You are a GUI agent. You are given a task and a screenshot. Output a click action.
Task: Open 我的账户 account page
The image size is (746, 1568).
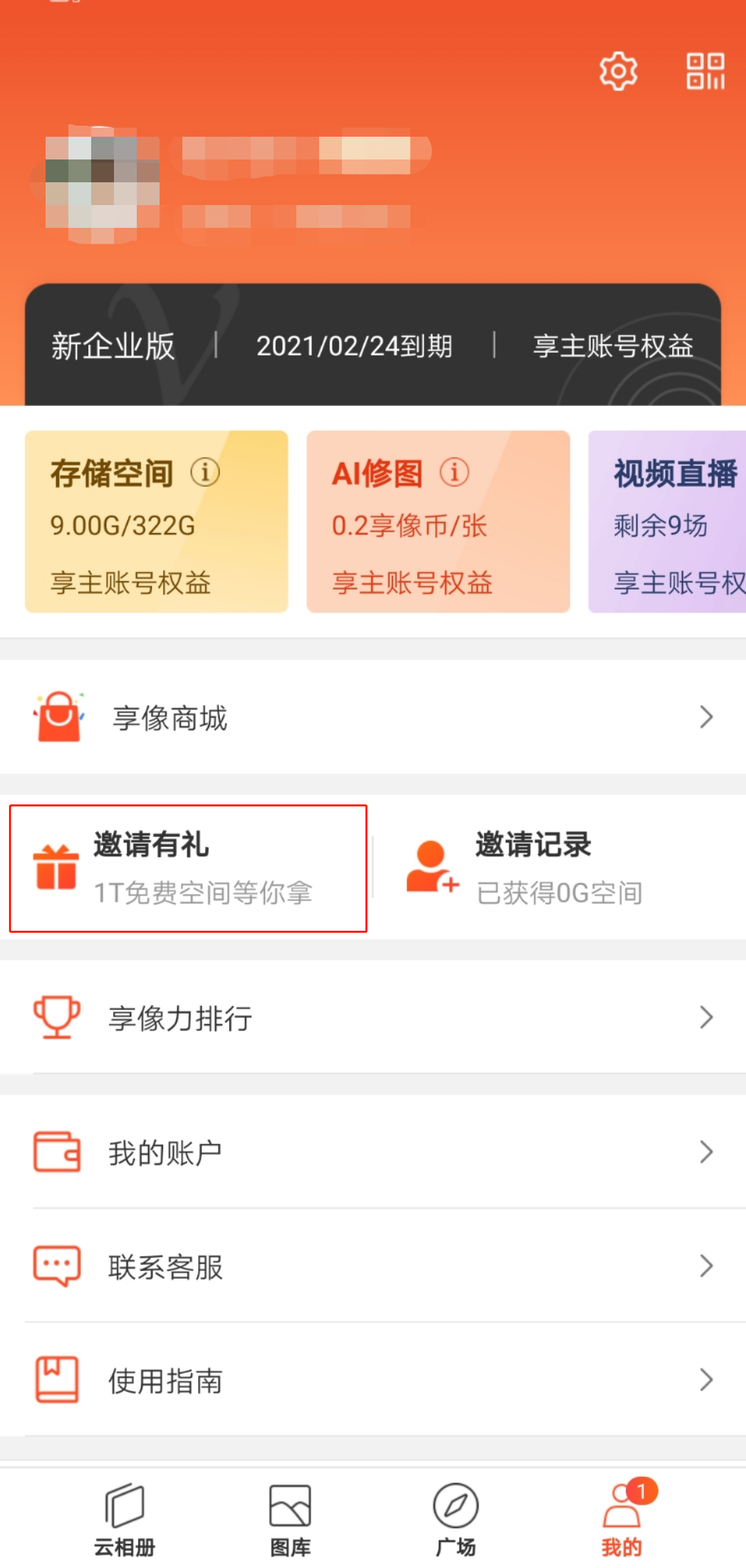(x=373, y=1152)
